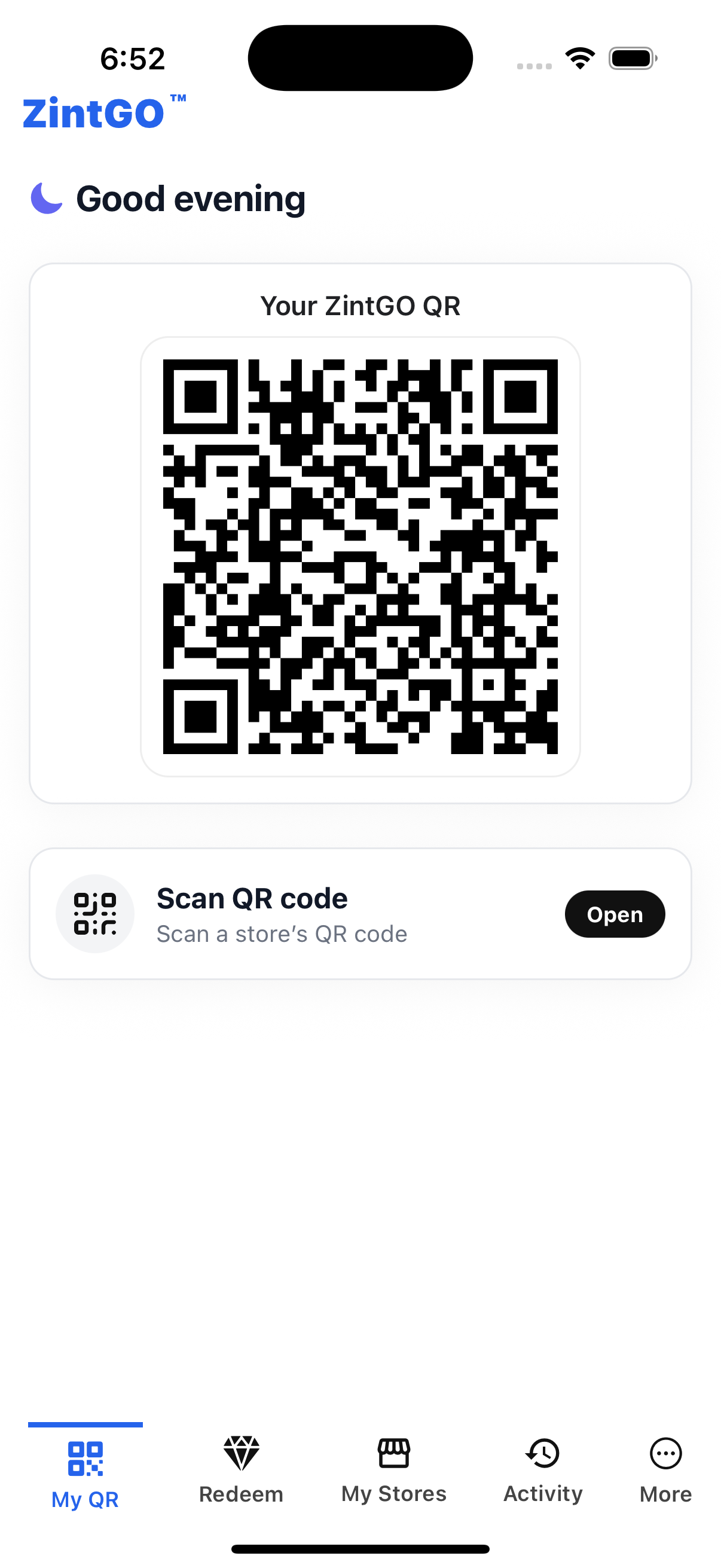Open the QR code scanner
Screen dimensions: 721x1568
click(x=614, y=914)
